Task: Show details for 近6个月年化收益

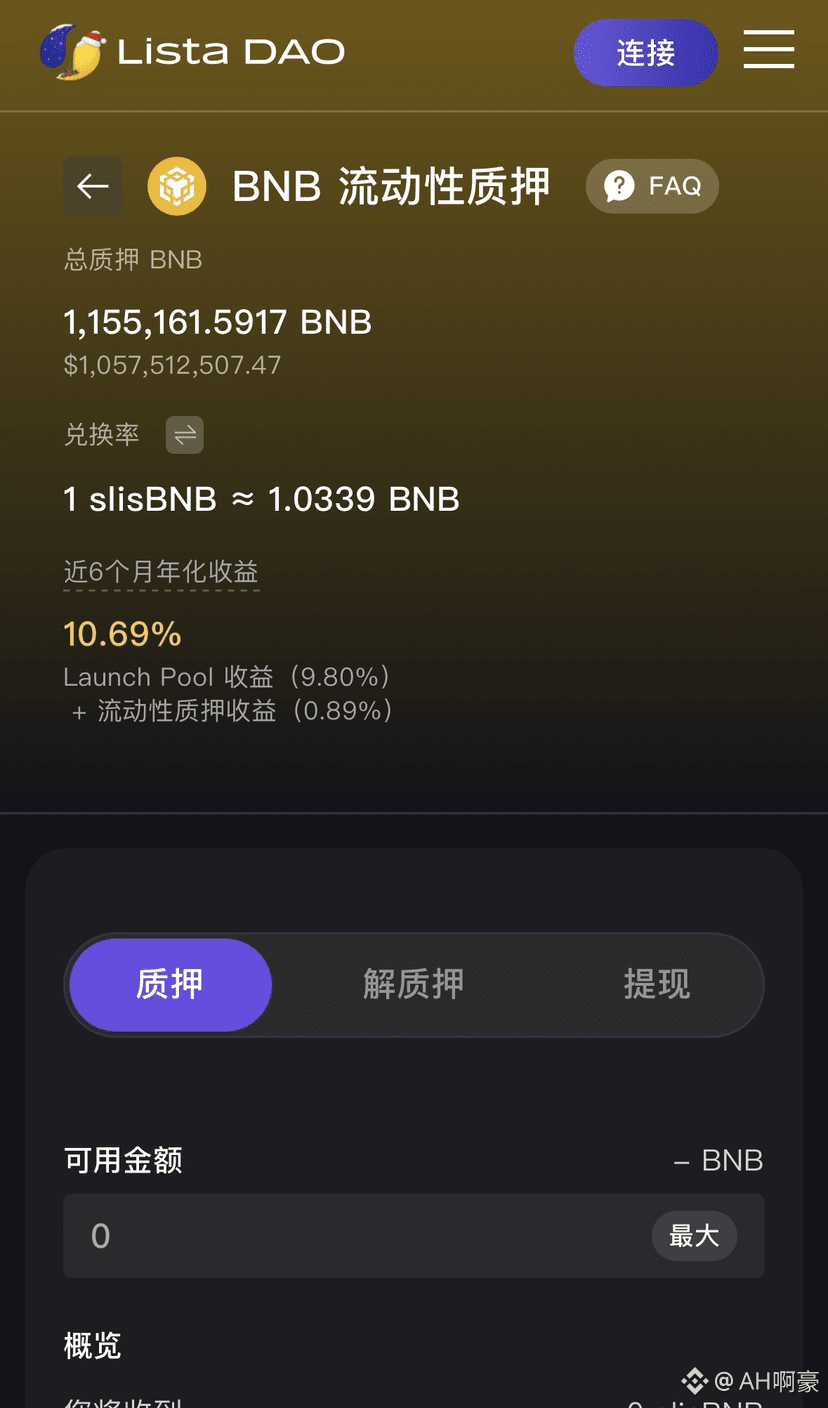Action: click(161, 572)
